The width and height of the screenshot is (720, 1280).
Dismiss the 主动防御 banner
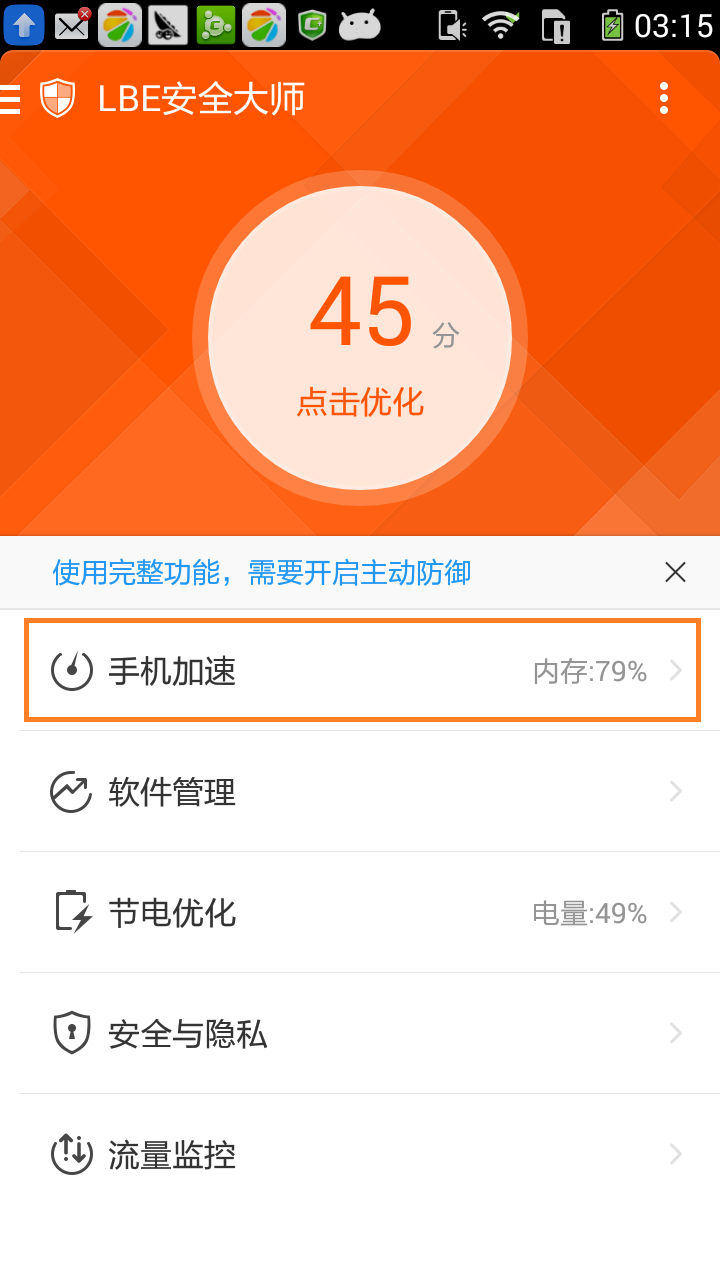(x=675, y=572)
